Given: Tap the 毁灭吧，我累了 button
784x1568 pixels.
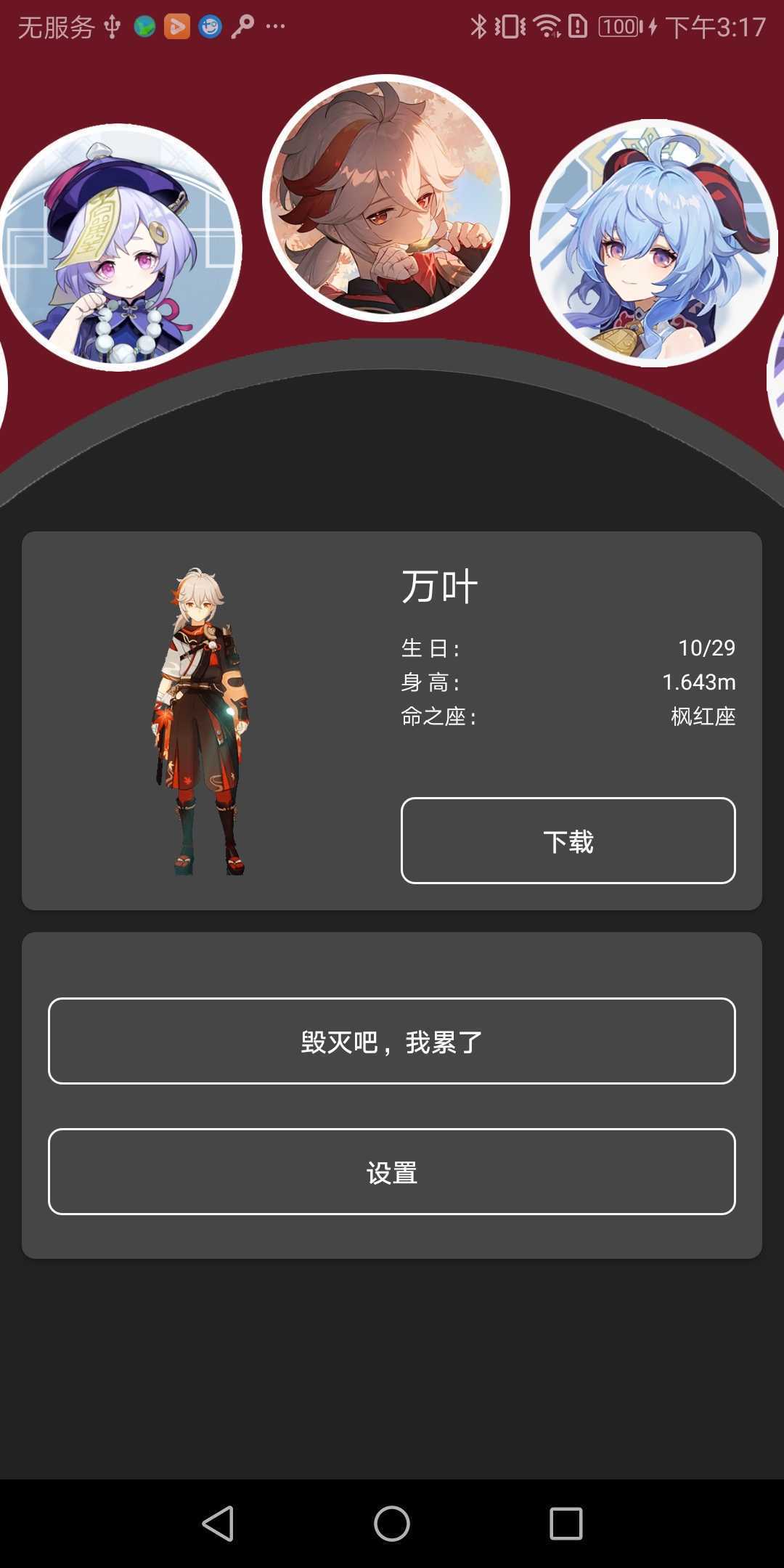Looking at the screenshot, I should 392,1041.
